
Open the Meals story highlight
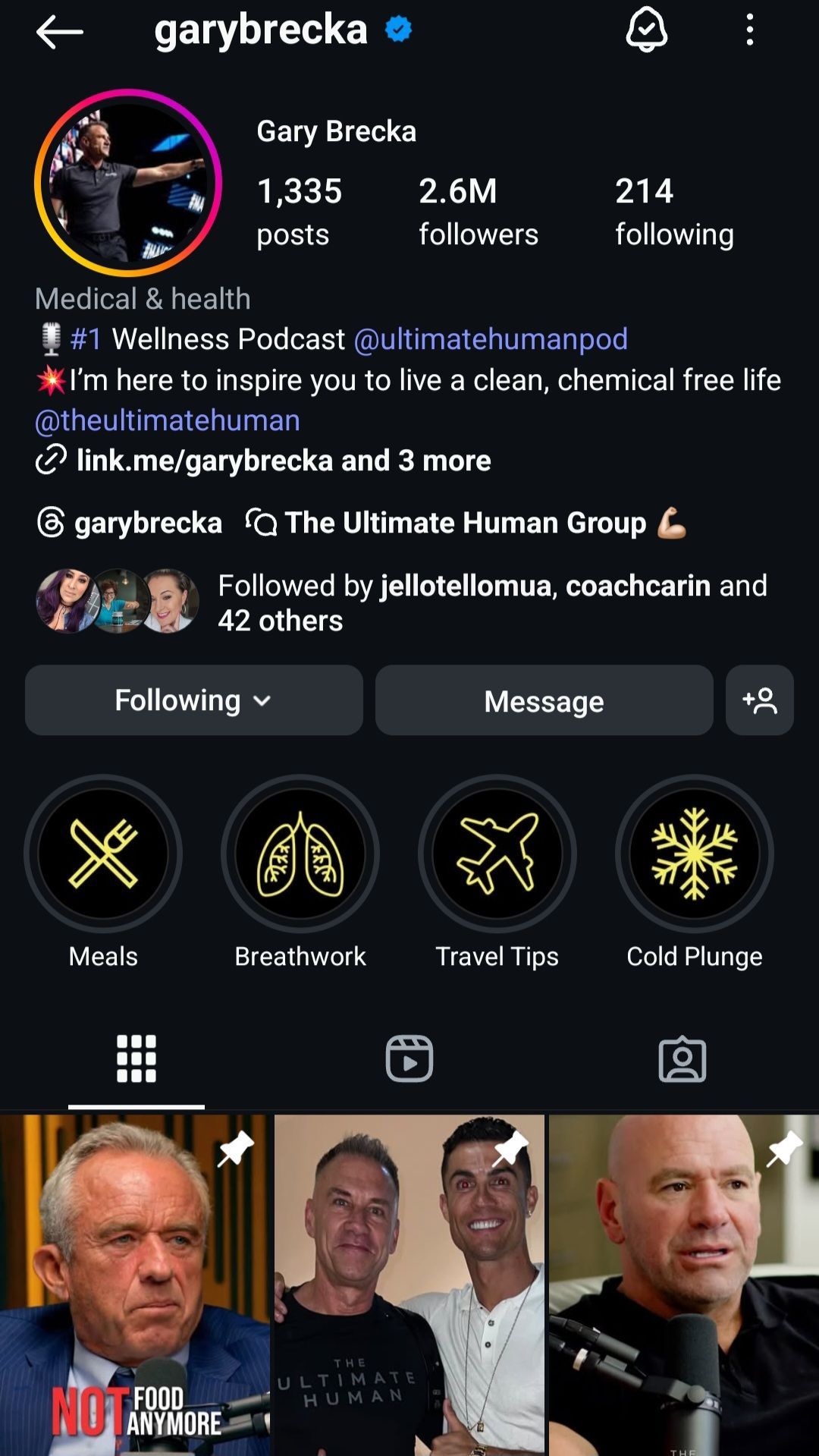[103, 854]
